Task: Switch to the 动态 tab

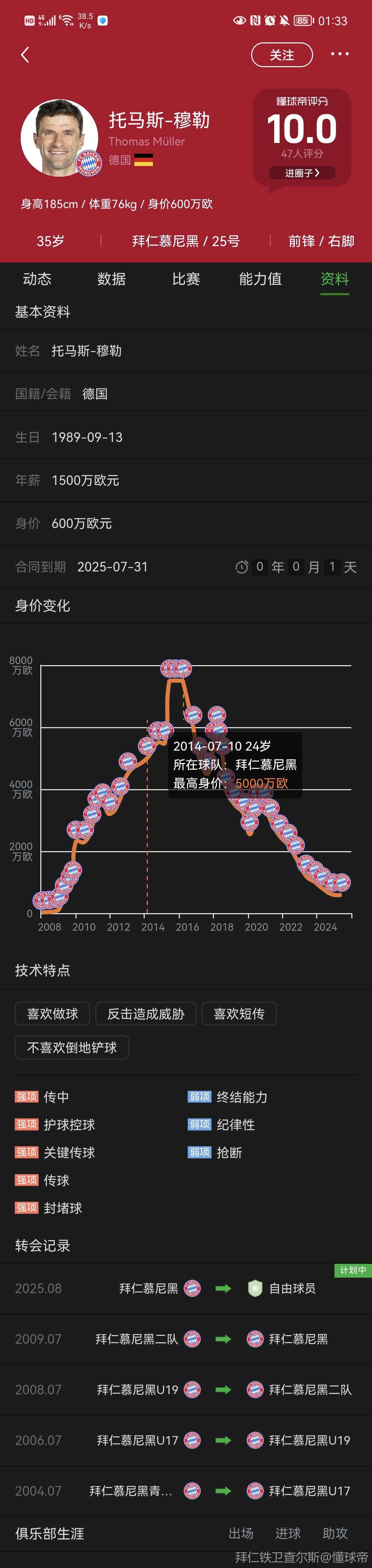Action: coord(37,279)
